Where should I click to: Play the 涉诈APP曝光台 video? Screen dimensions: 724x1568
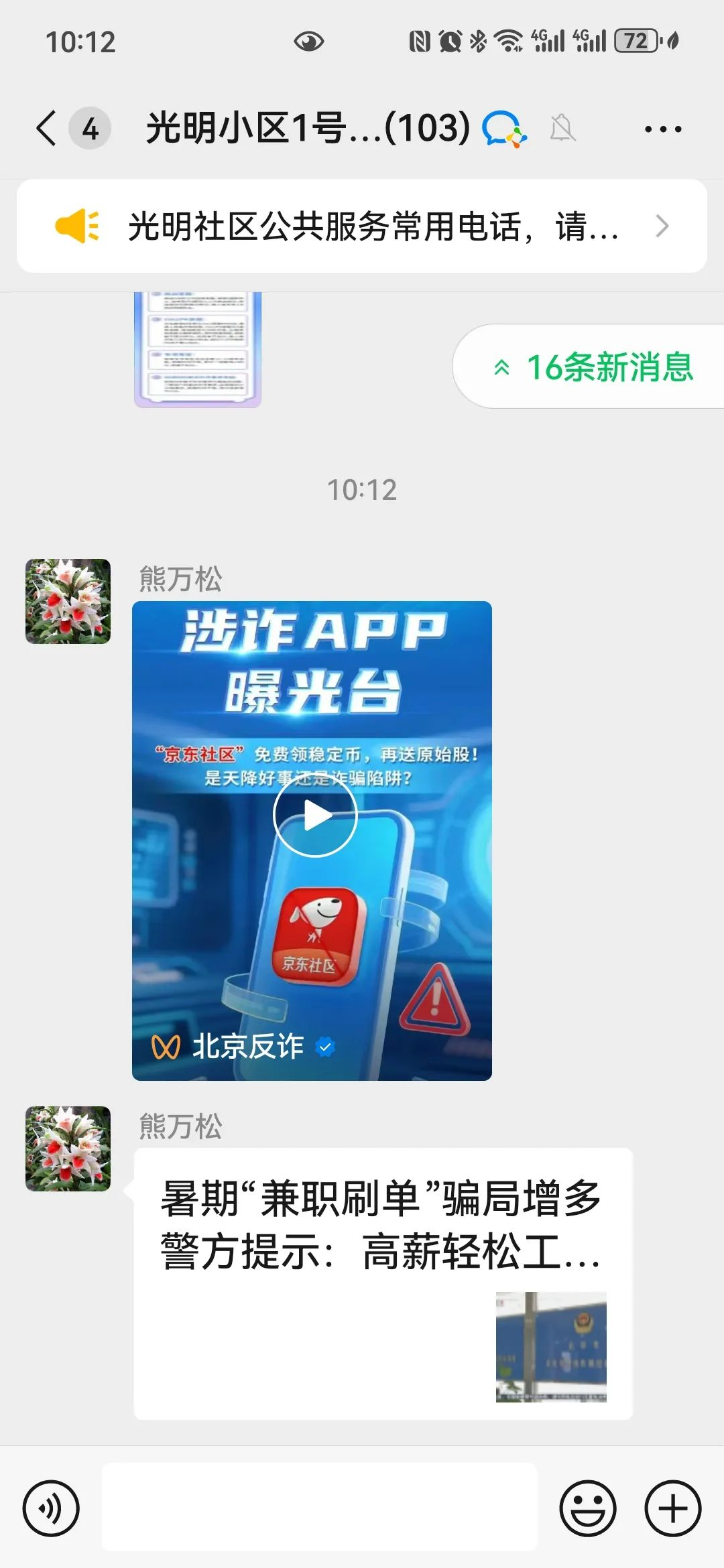314,815
